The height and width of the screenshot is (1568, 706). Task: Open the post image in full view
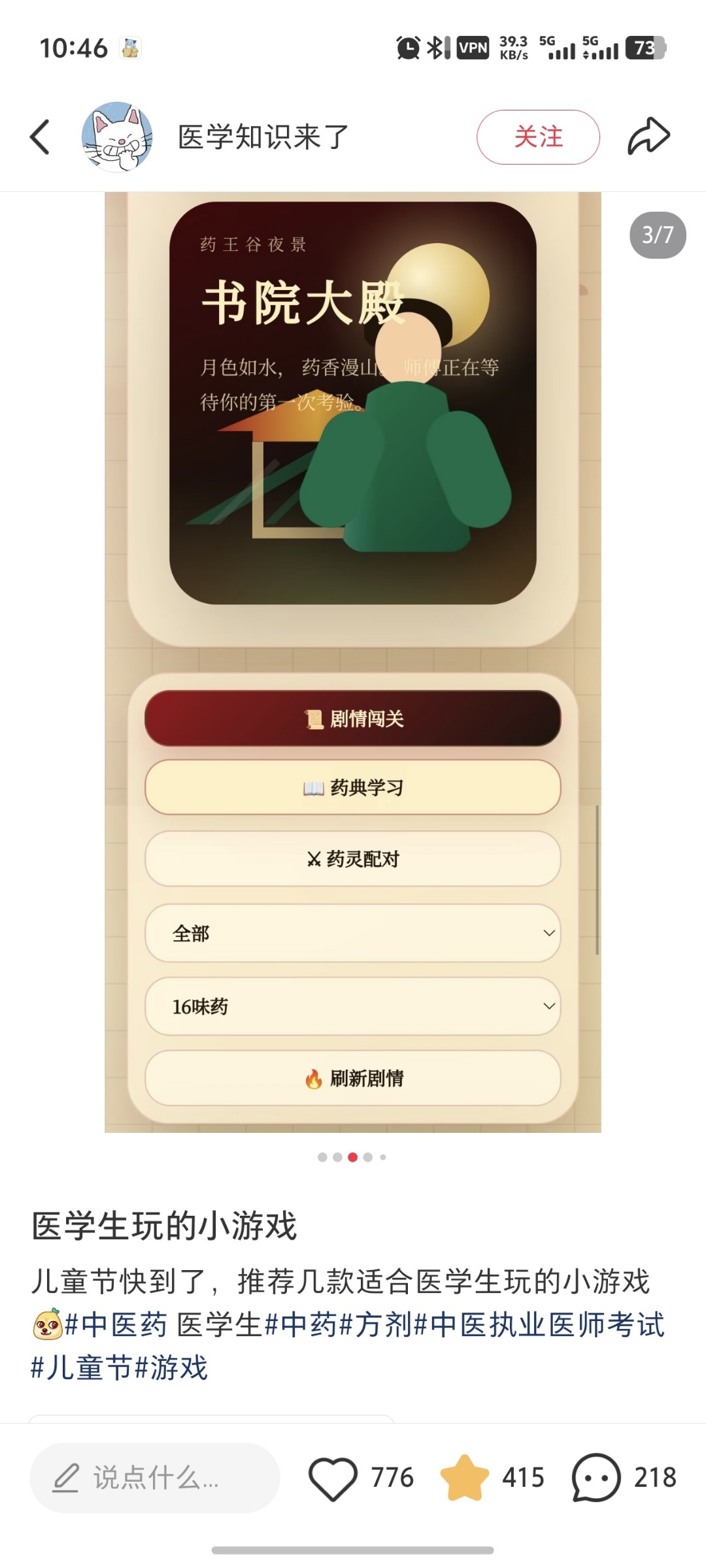point(353,662)
